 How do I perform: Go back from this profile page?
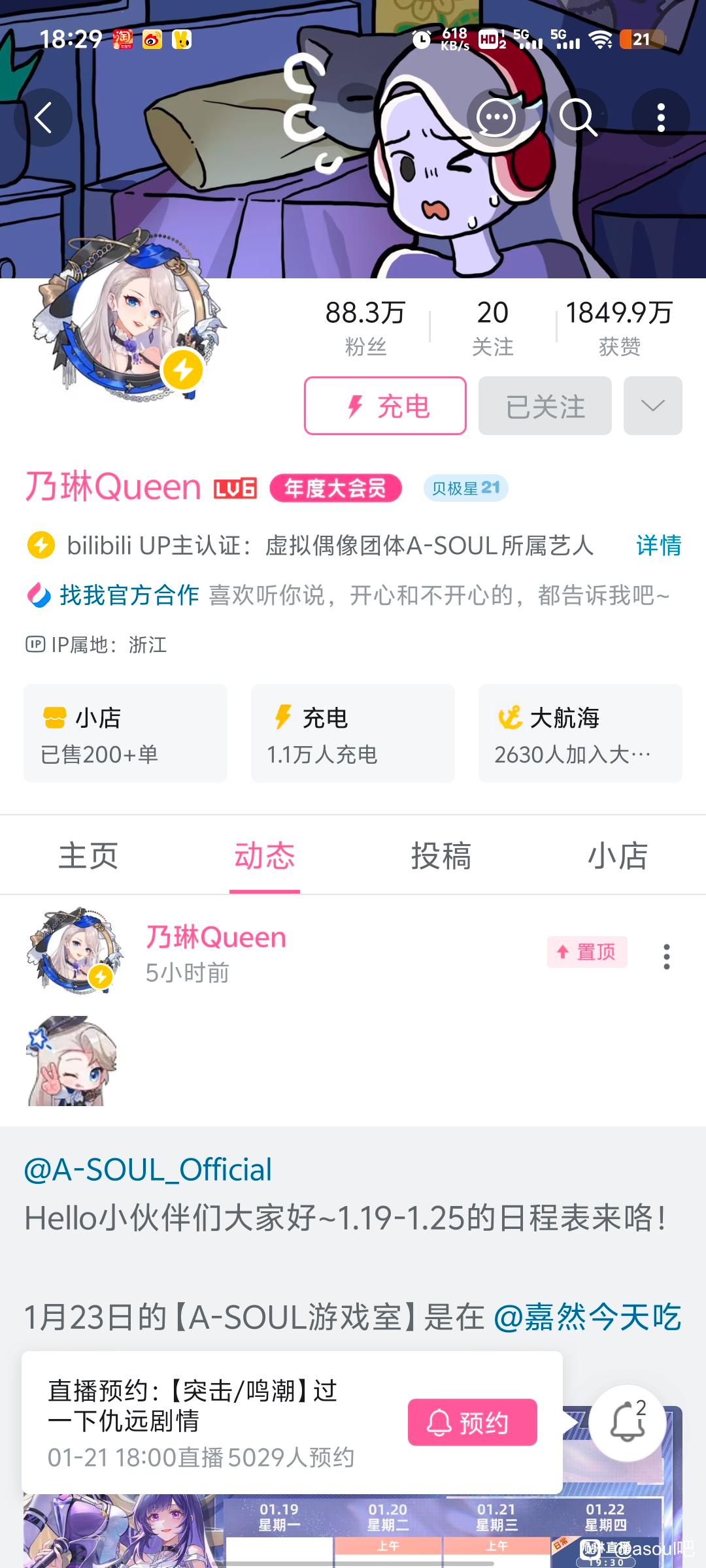coord(43,118)
